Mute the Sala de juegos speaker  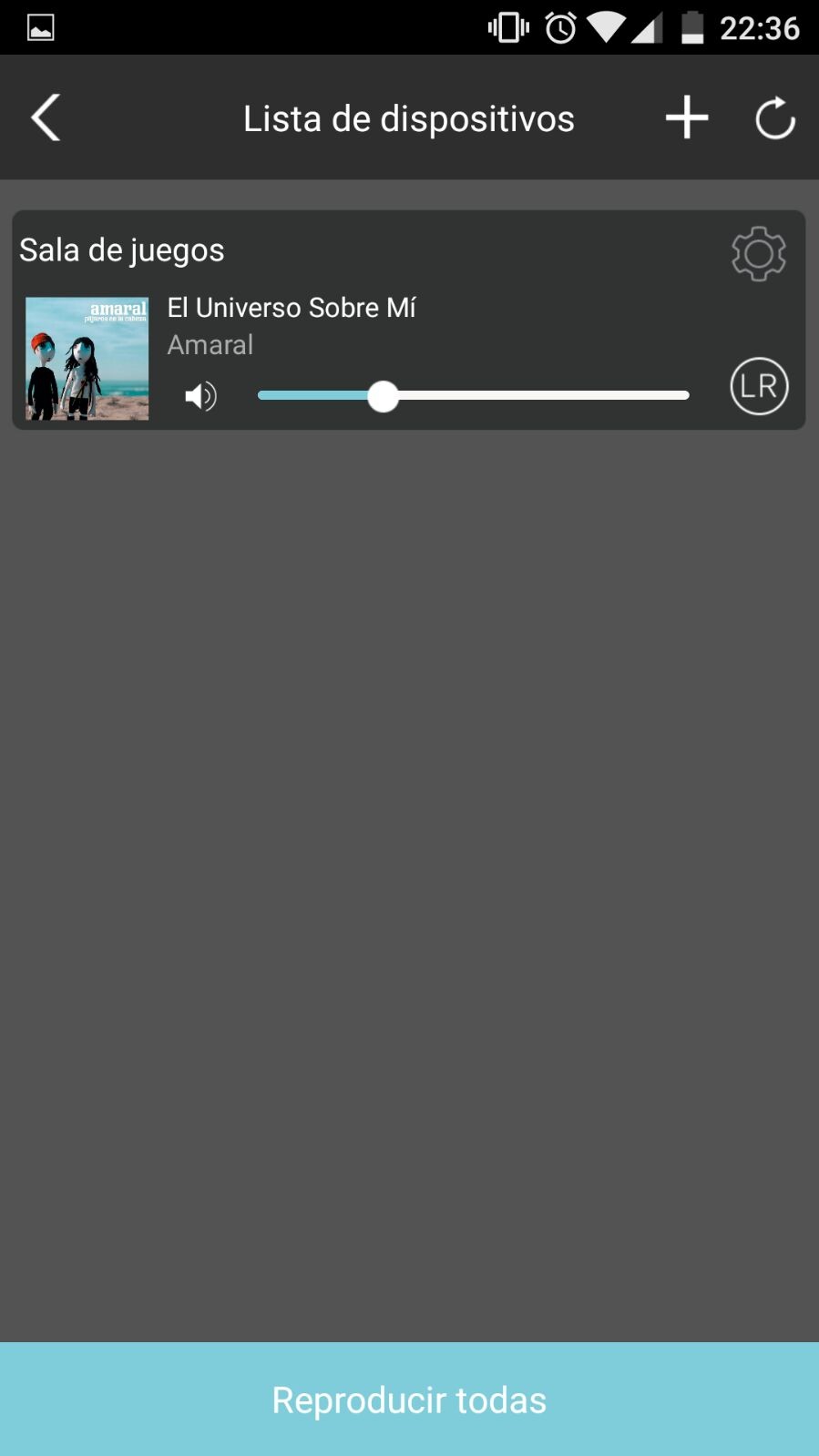pos(200,396)
